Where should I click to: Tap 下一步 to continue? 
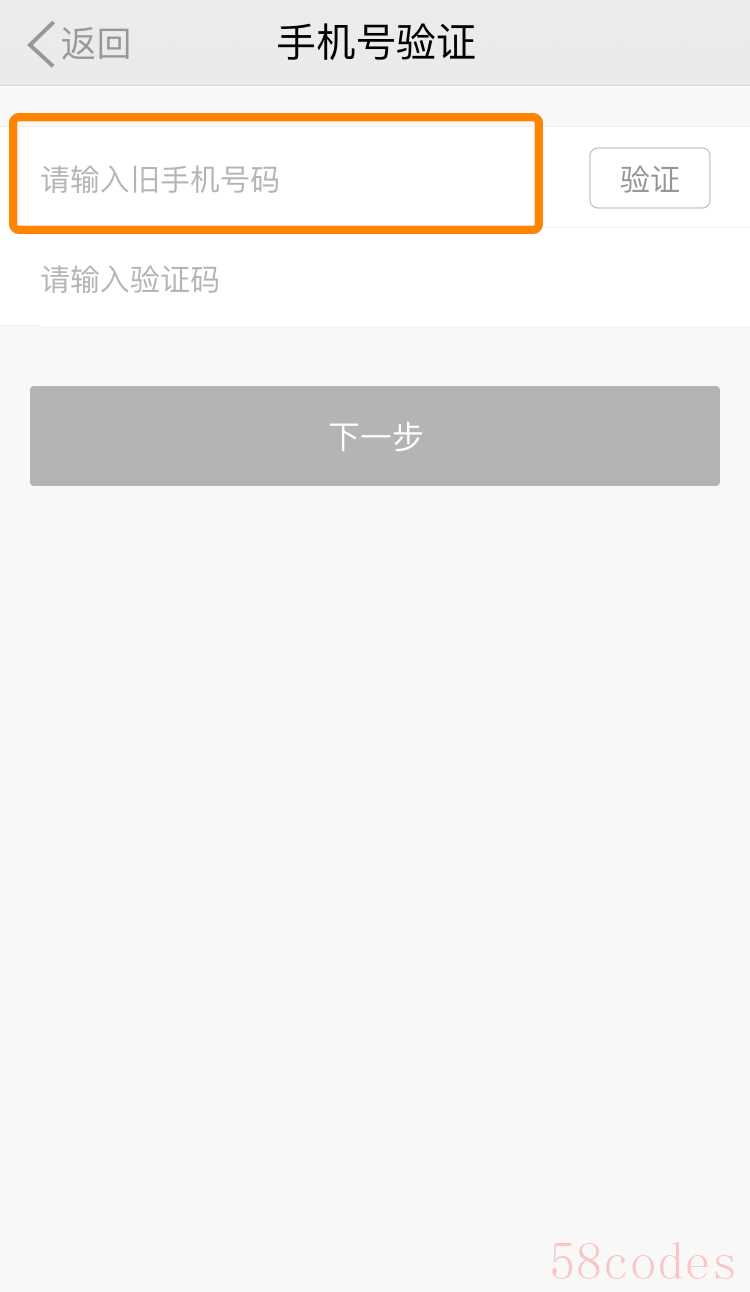pos(375,436)
